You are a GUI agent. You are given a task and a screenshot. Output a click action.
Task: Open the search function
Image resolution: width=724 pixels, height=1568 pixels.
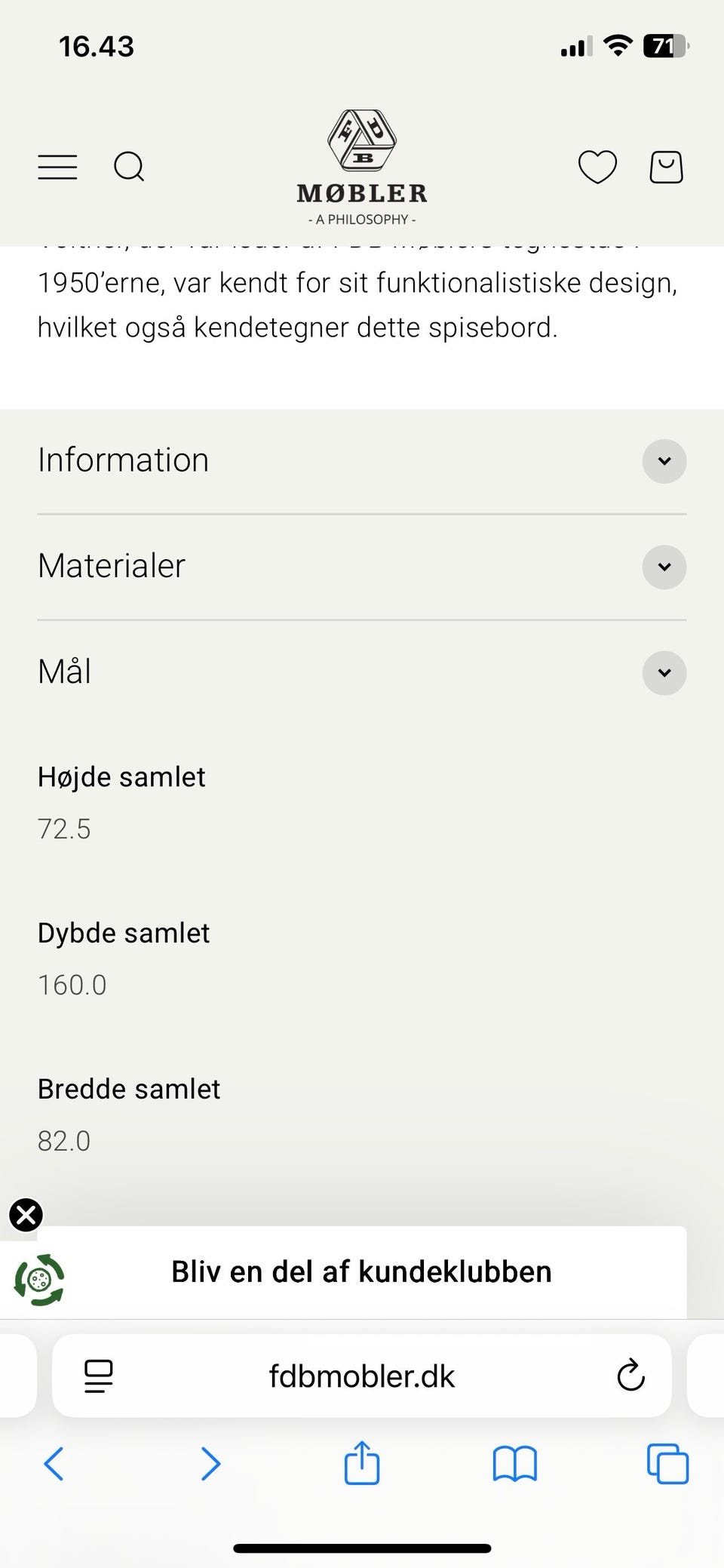tap(129, 167)
